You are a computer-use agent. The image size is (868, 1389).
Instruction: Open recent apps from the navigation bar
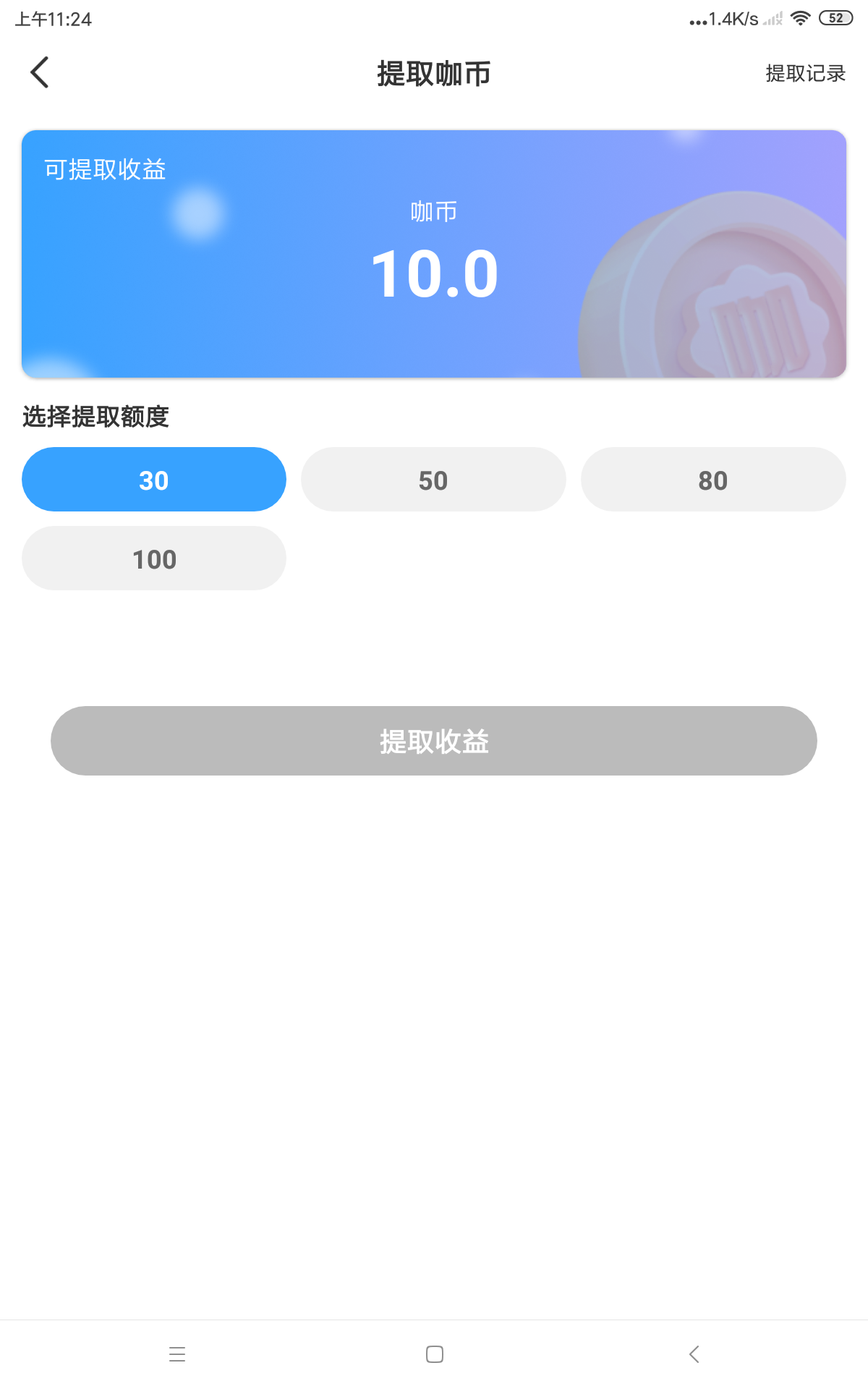pos(177,1354)
